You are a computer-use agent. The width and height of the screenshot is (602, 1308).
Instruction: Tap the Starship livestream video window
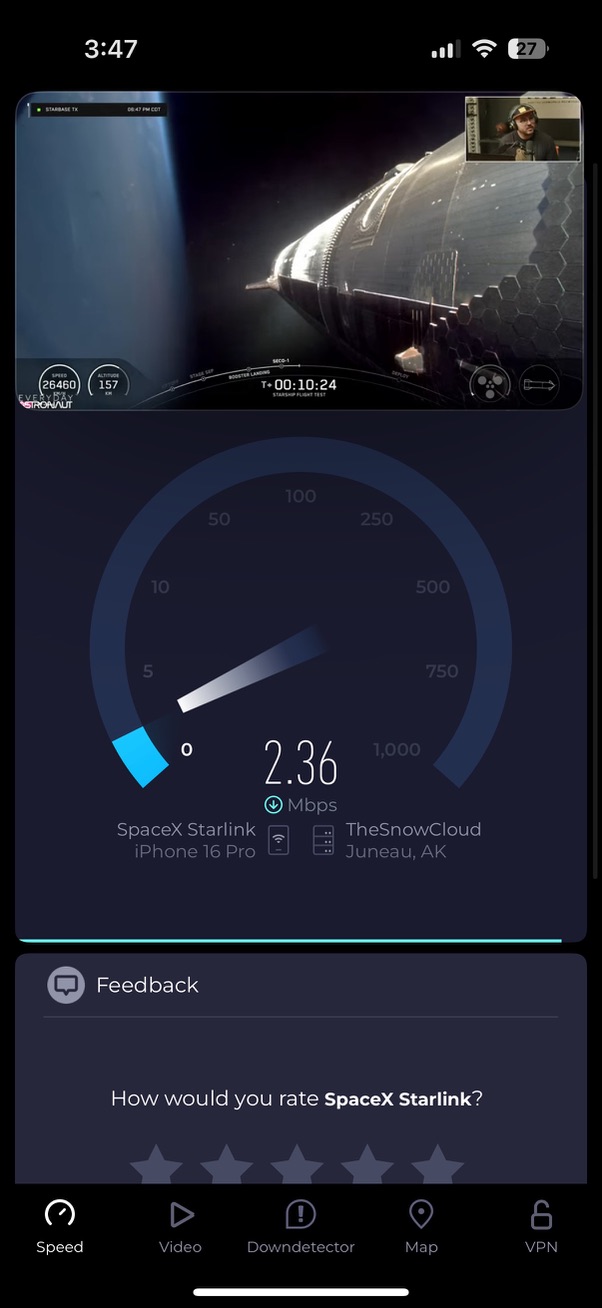click(x=299, y=251)
